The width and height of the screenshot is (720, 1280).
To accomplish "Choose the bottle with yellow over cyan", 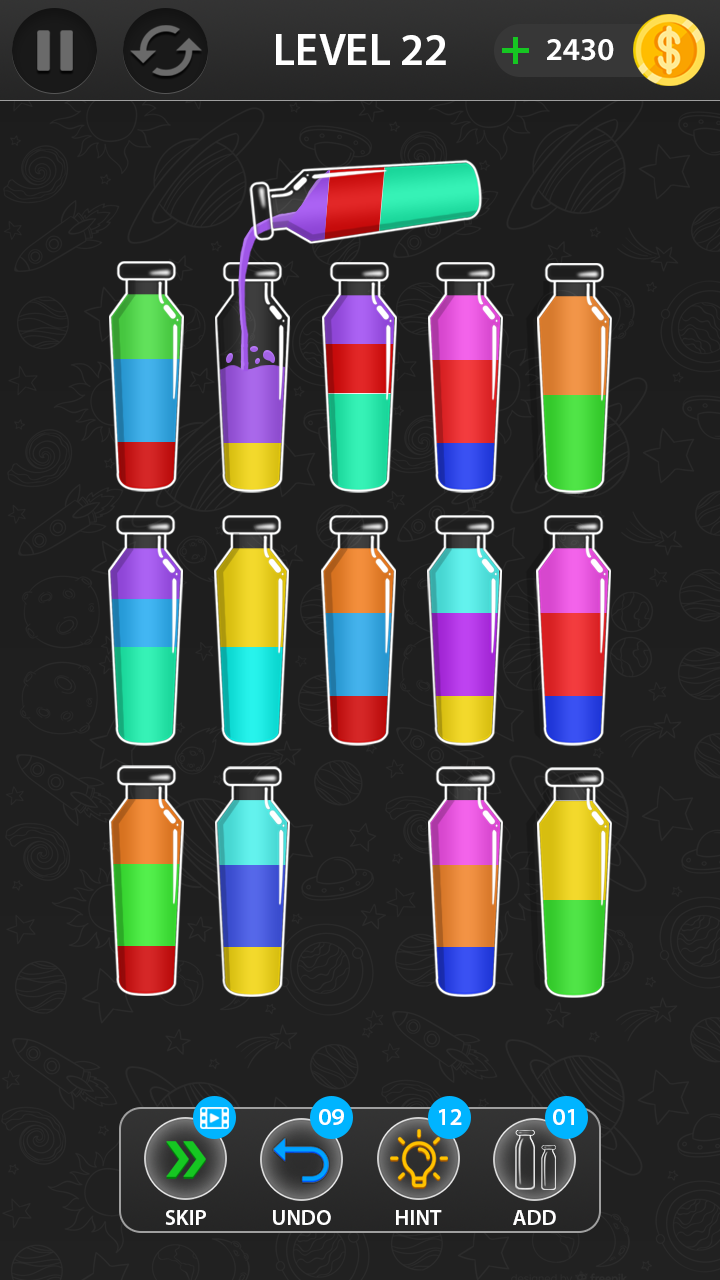I will (x=252, y=640).
